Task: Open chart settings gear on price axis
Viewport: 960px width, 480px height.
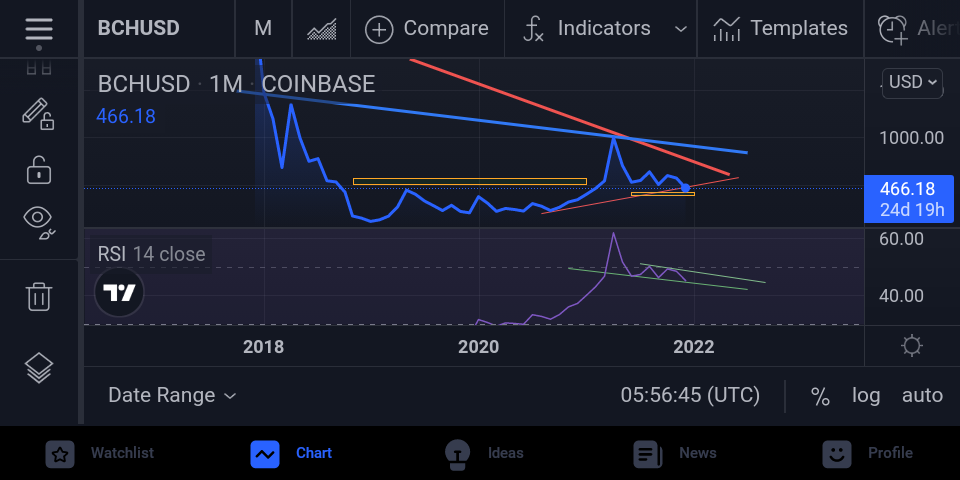Action: point(912,346)
